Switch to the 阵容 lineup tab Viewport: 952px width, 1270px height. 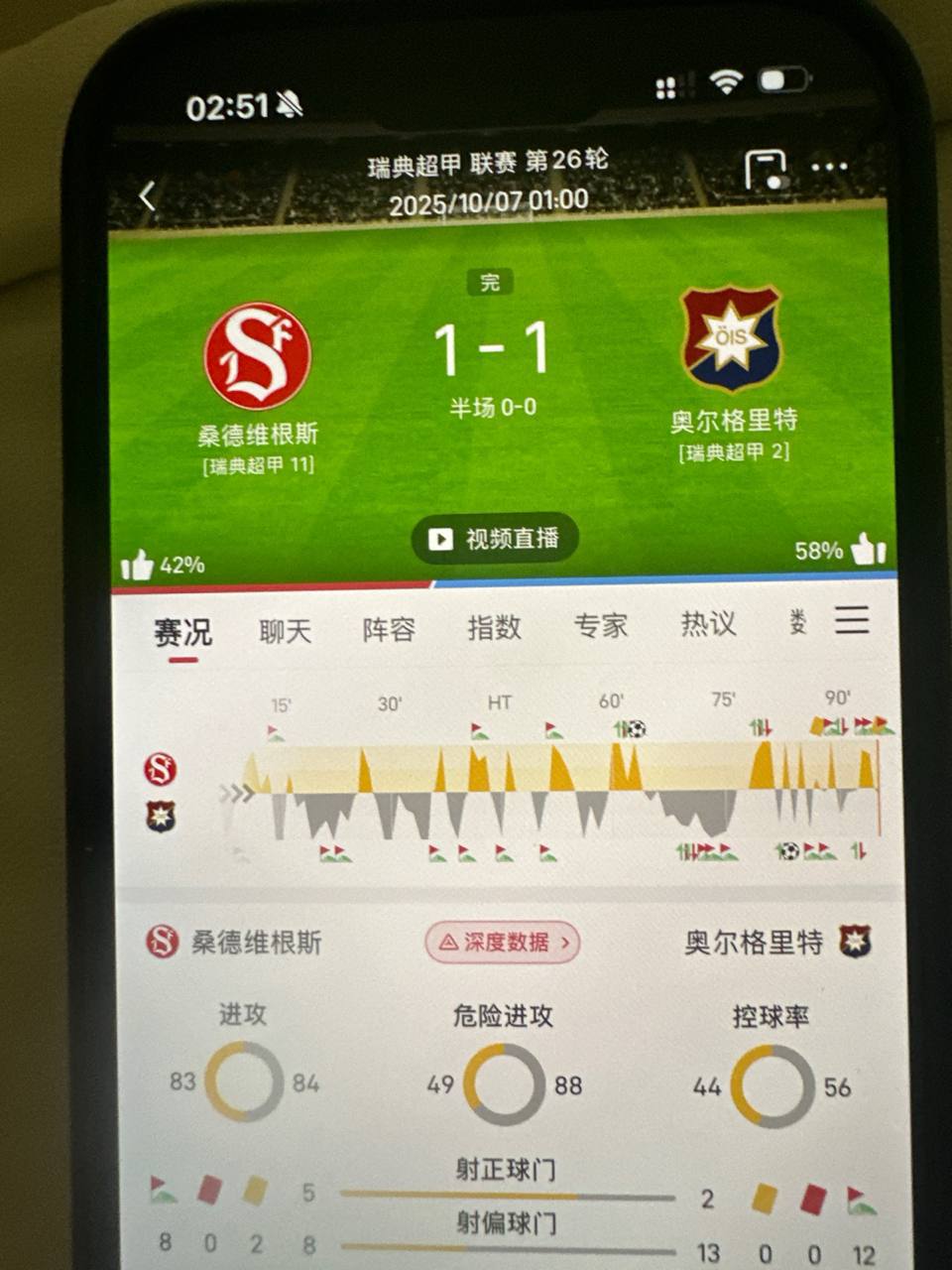tap(389, 629)
